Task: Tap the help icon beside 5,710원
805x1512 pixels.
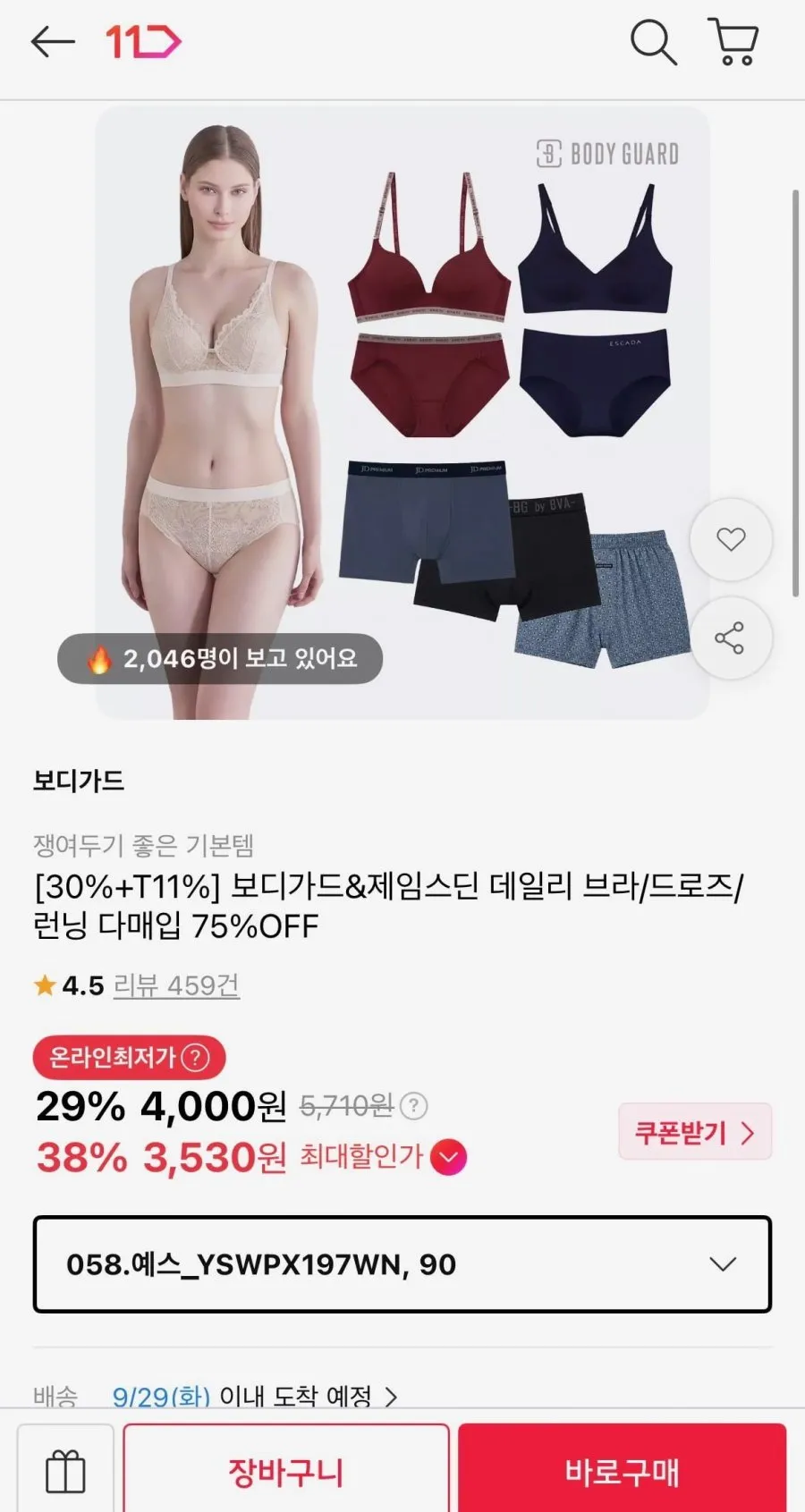Action: (x=413, y=1106)
